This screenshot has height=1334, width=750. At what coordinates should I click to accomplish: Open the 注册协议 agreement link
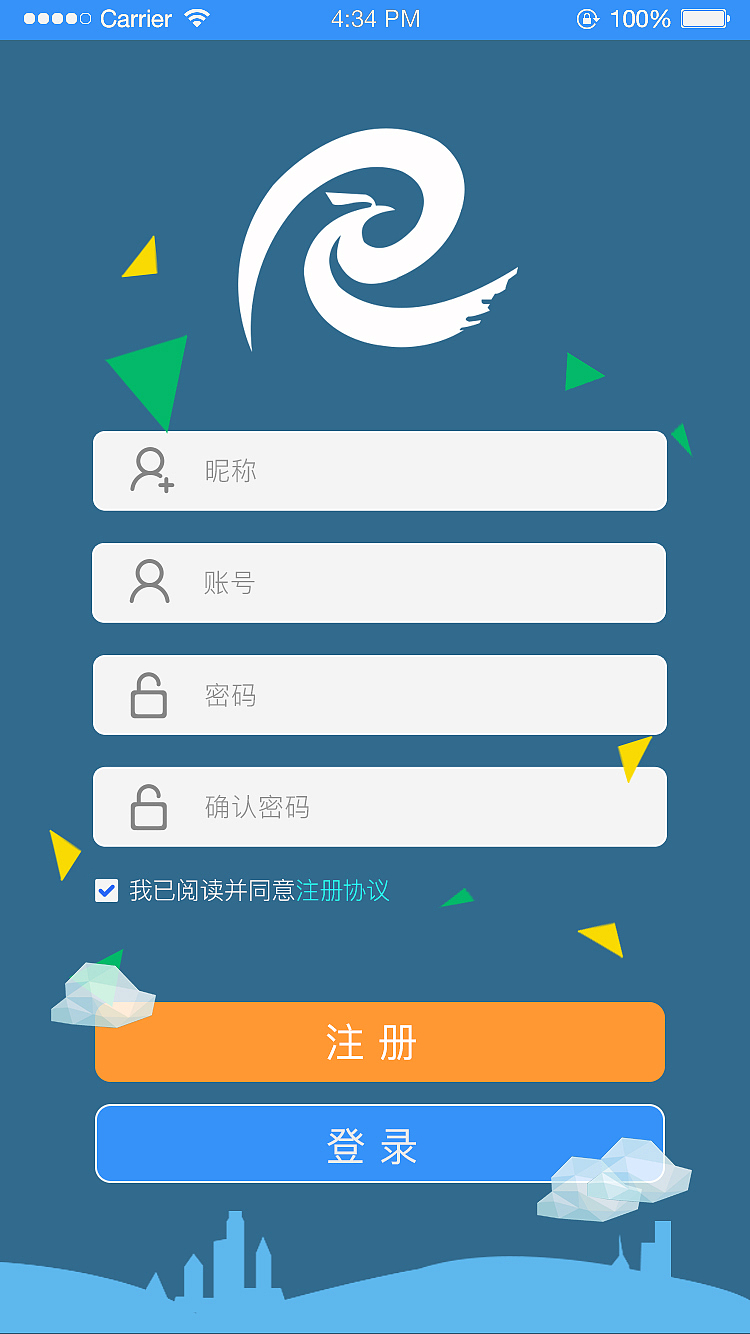(344, 890)
